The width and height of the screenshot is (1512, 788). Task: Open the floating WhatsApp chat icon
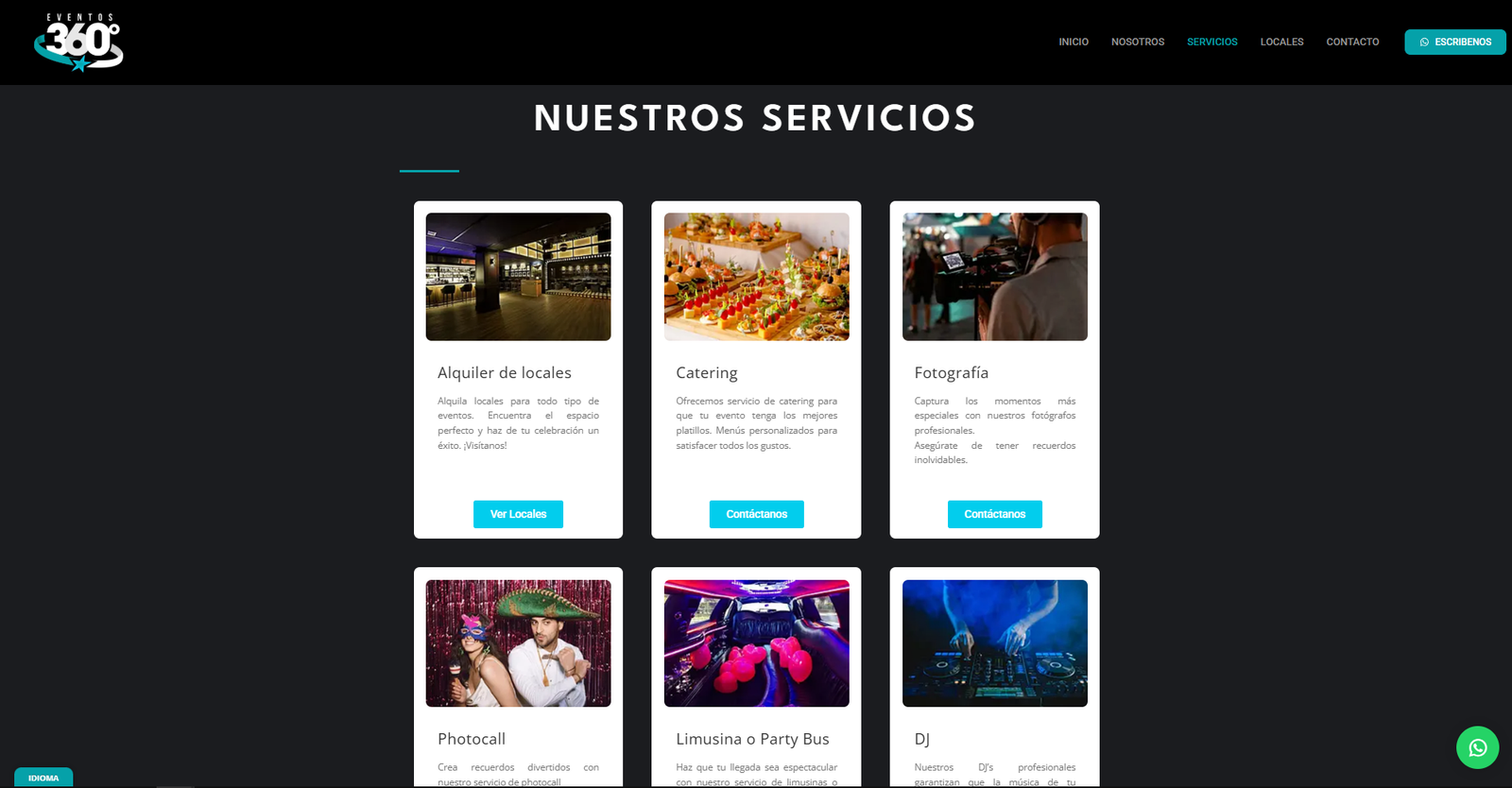click(1477, 747)
